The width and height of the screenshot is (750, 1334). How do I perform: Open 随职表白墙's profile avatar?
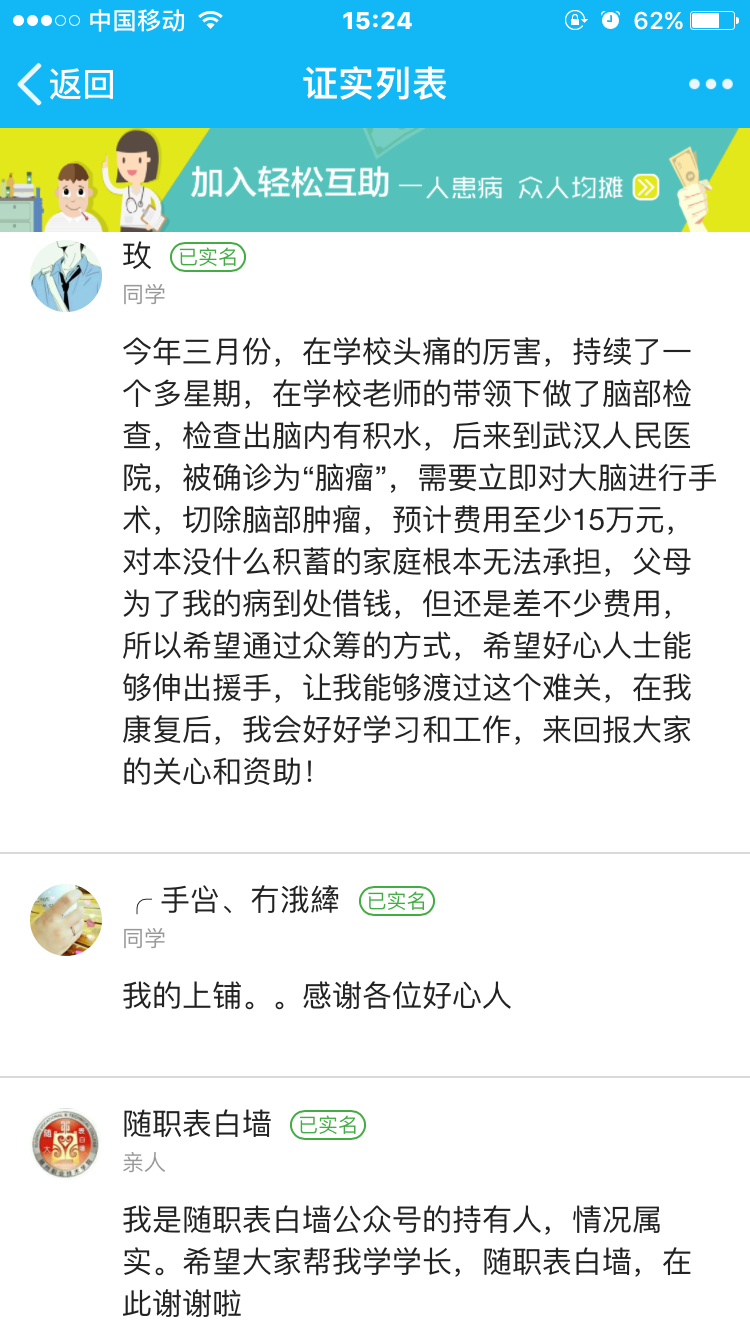(66, 1143)
